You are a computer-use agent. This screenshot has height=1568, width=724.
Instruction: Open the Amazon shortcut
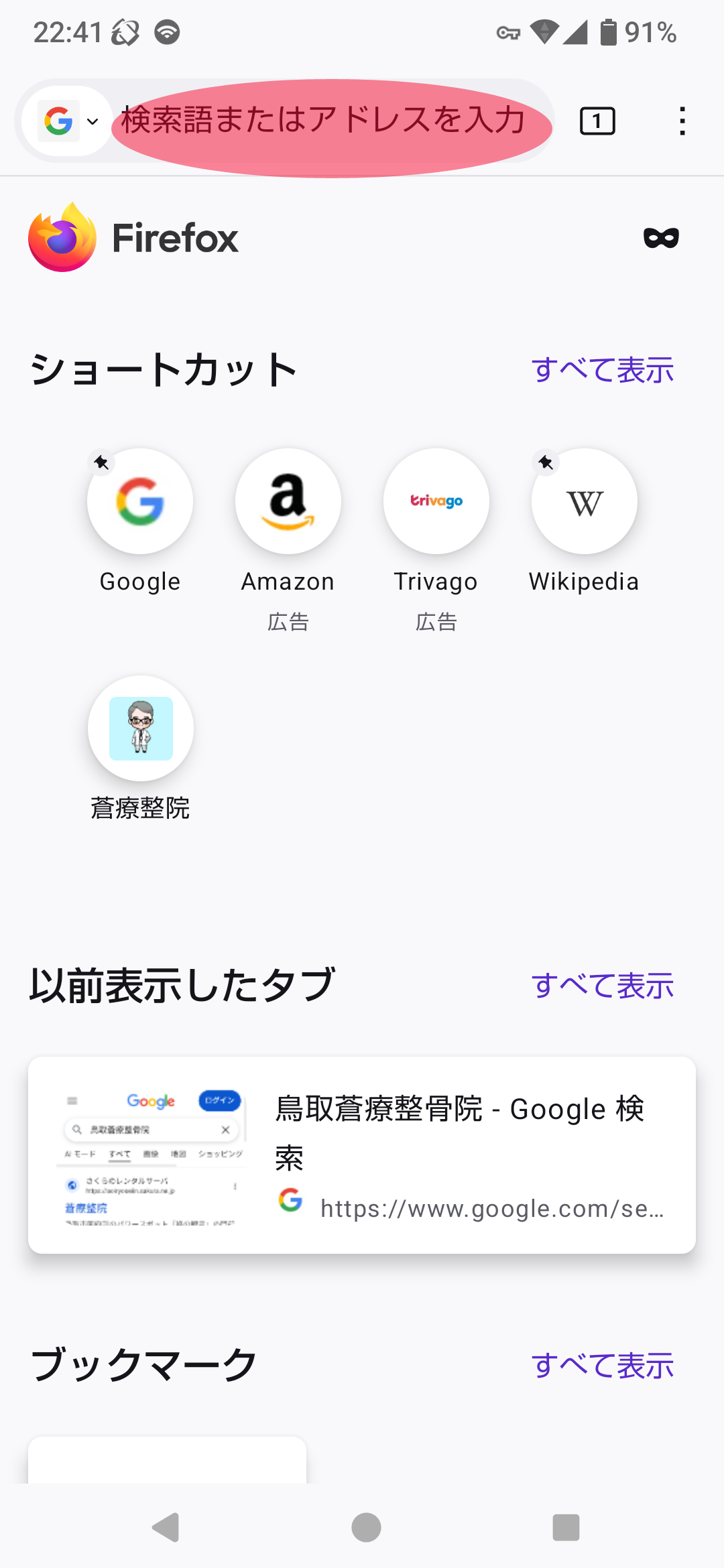tap(288, 502)
